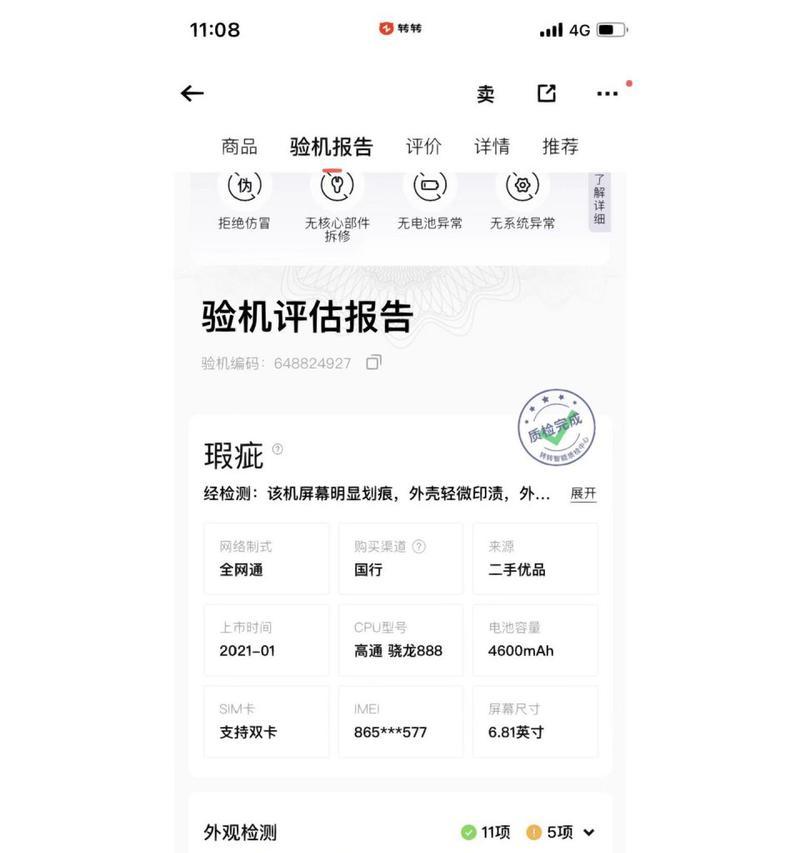Open help icon next to 瑕疵
Image resolution: width=800 pixels, height=853 pixels.
tap(277, 449)
